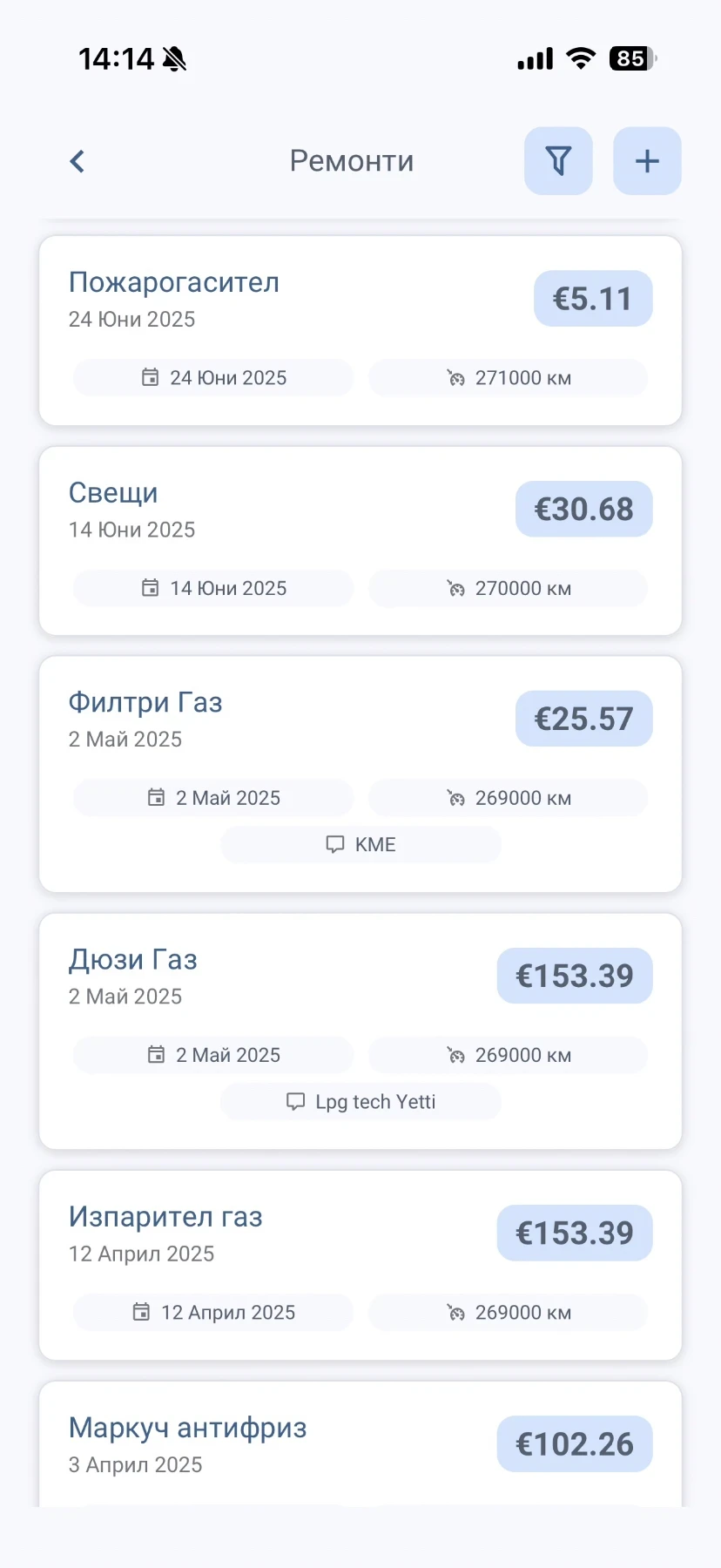The height and width of the screenshot is (1568, 721).
Task: Tap the €5.11 price badge
Action: [593, 298]
